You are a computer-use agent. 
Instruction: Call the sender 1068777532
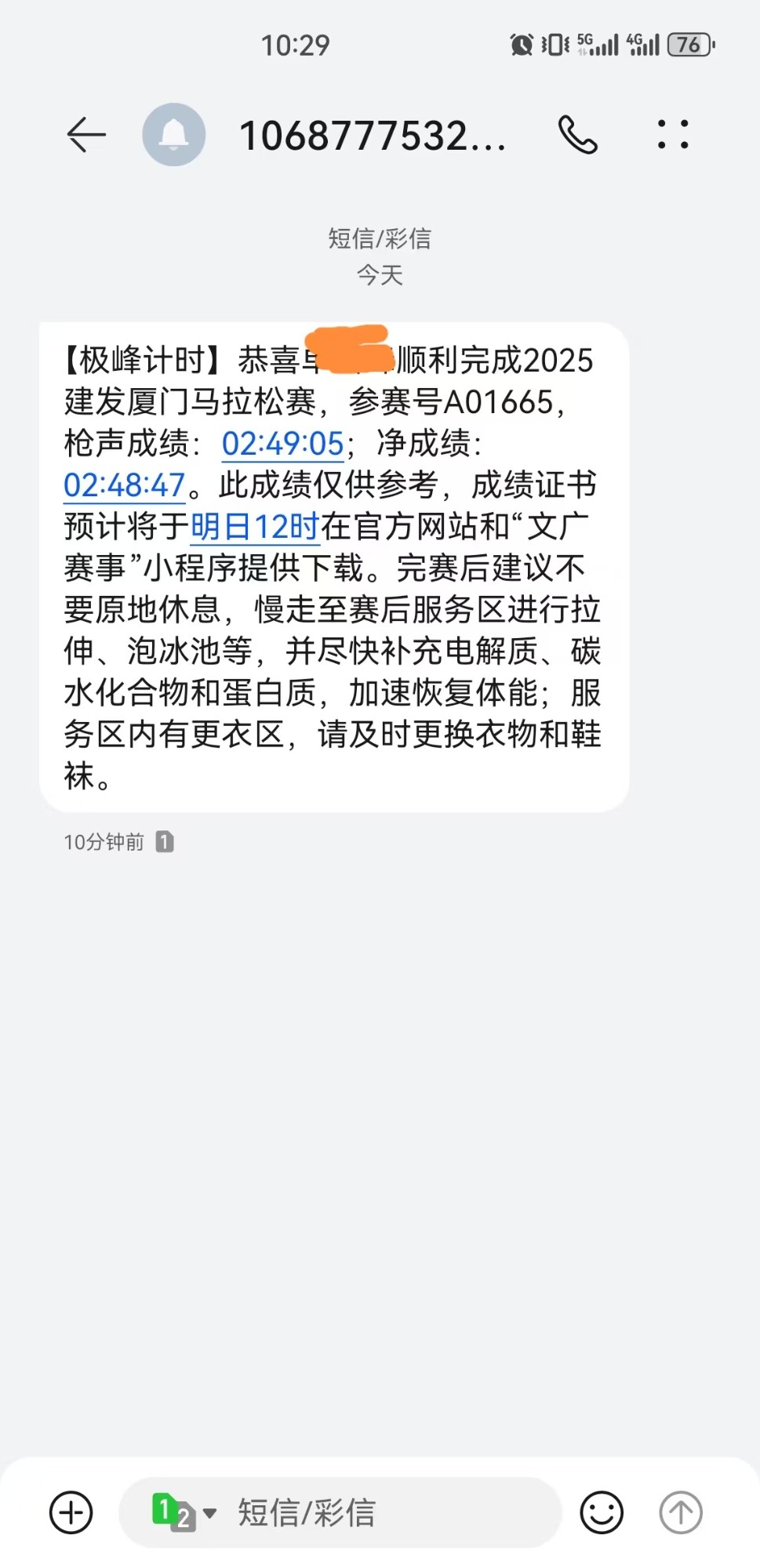click(x=577, y=135)
